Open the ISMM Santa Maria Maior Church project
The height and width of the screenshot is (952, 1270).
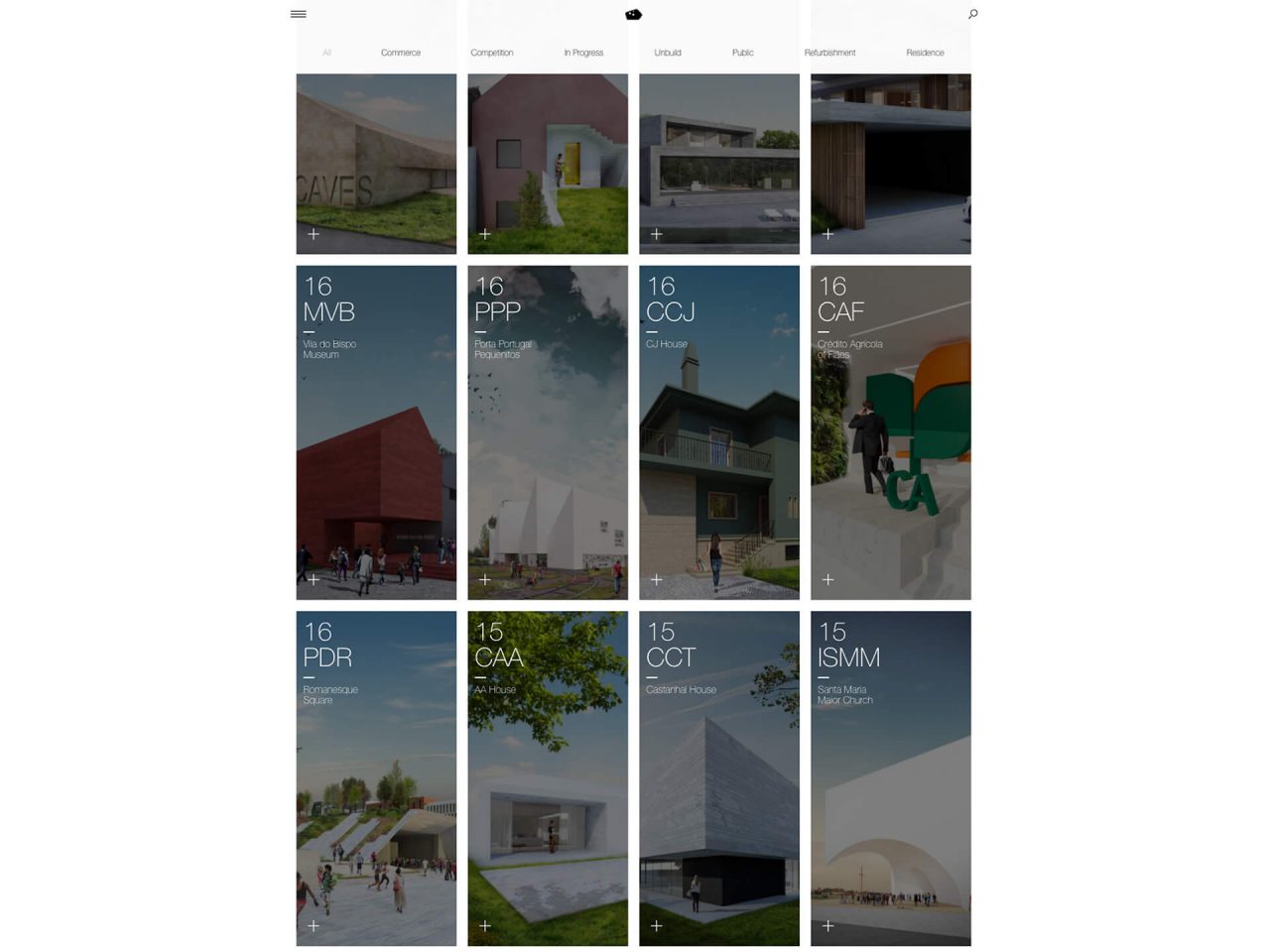pos(891,778)
